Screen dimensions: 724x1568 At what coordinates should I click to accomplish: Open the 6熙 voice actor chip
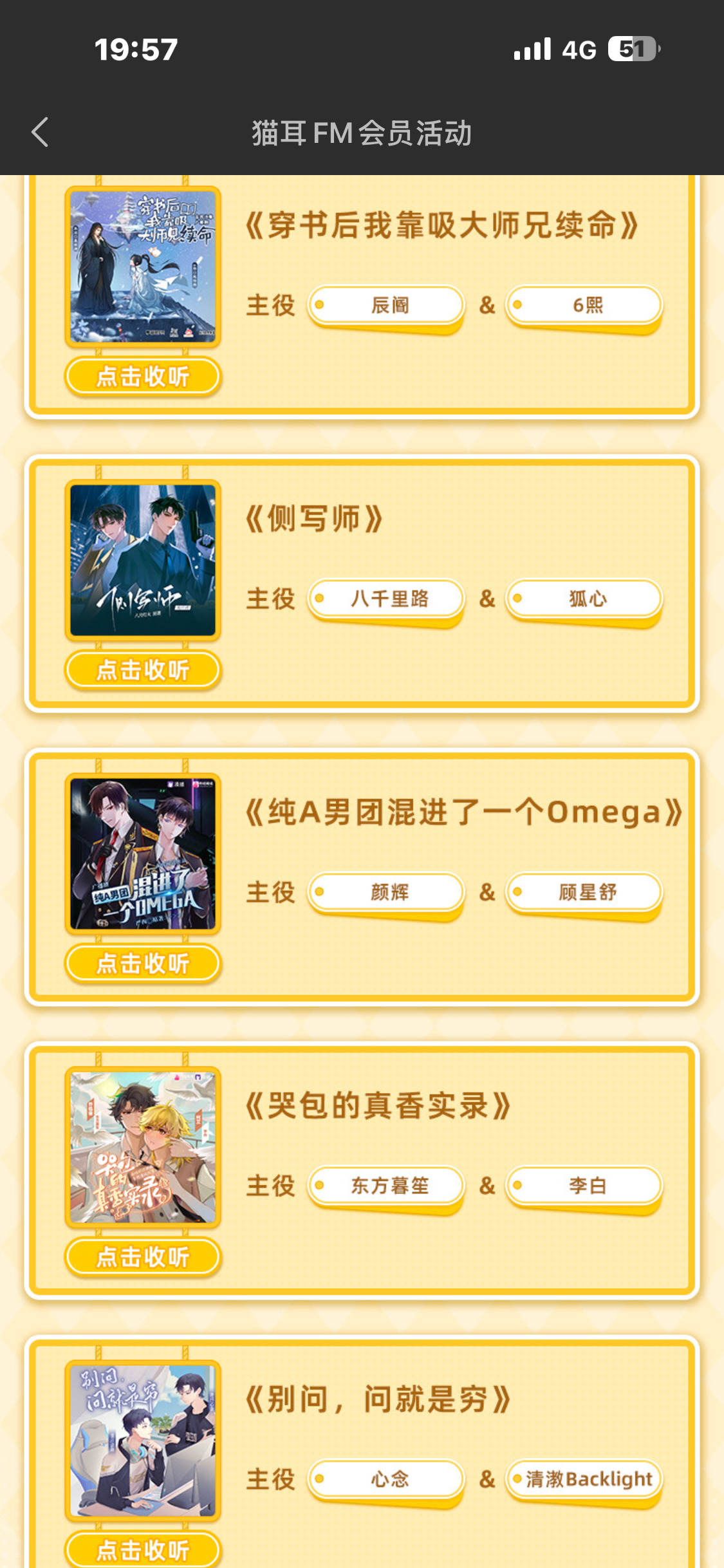(584, 305)
